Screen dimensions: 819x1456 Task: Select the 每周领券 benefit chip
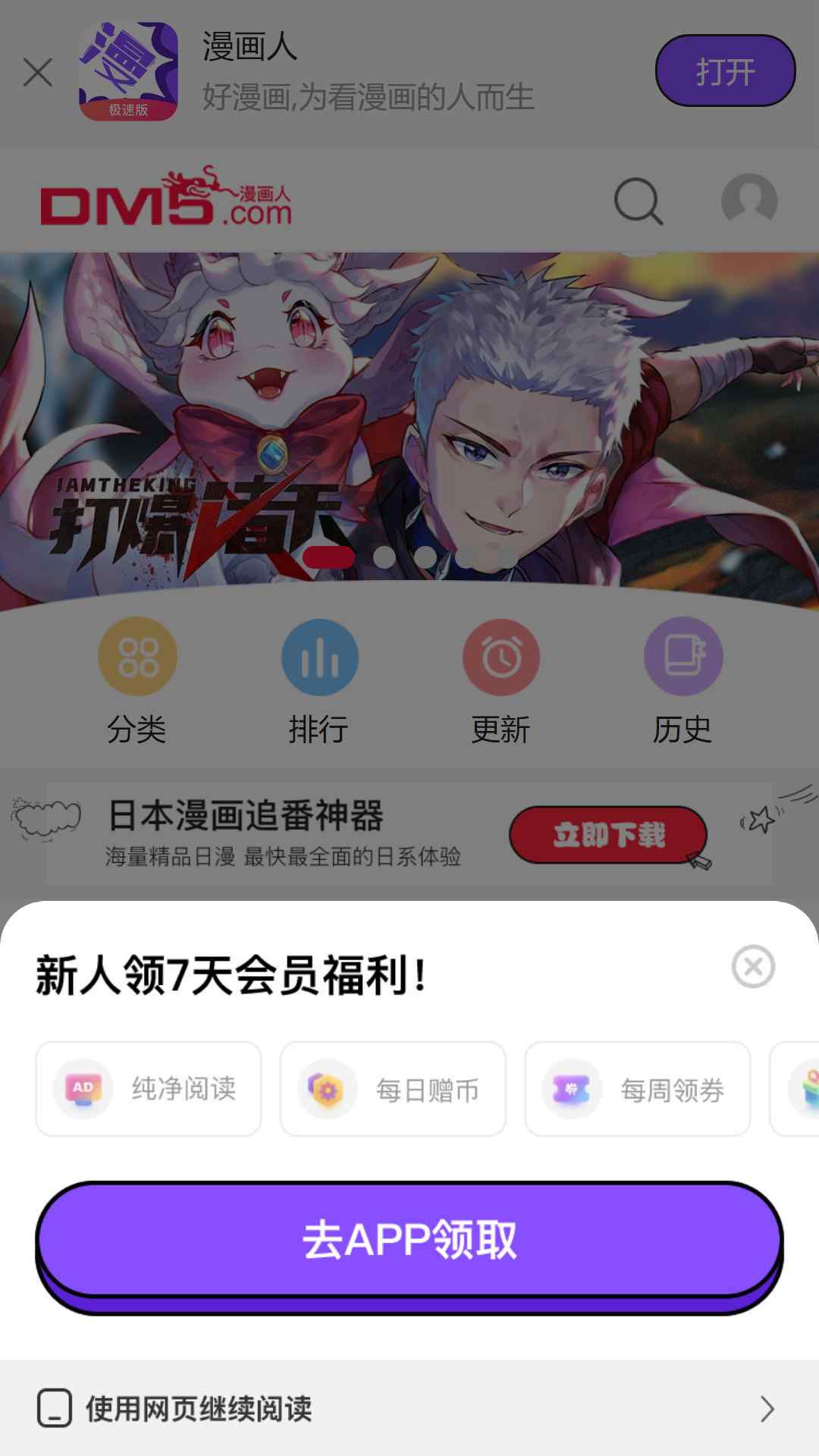click(638, 1089)
